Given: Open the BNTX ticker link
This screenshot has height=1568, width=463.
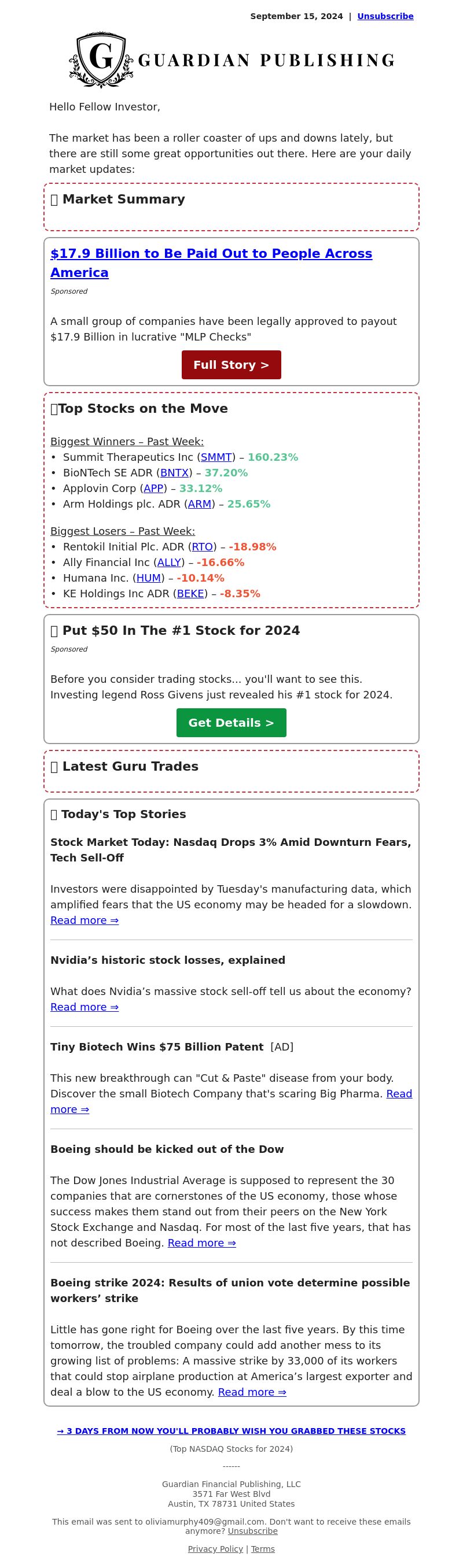Looking at the screenshot, I should coord(174,473).
